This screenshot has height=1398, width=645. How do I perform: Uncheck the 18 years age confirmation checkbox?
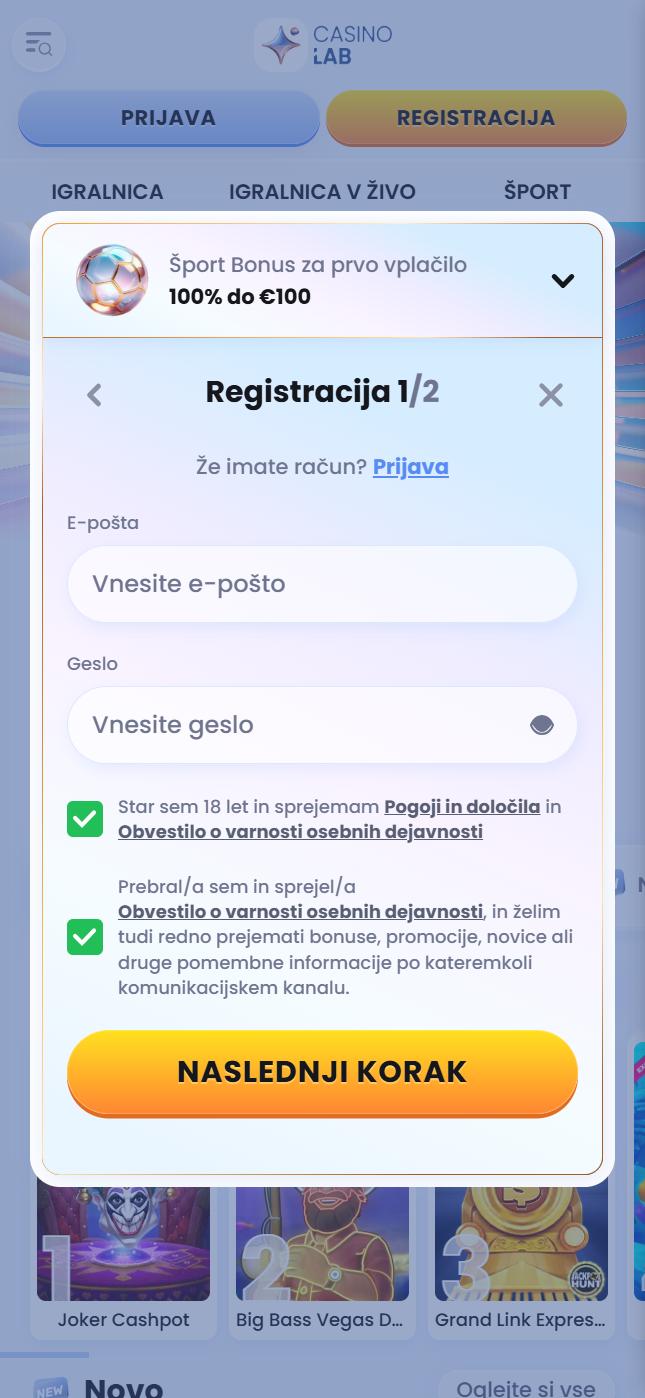tap(85, 819)
